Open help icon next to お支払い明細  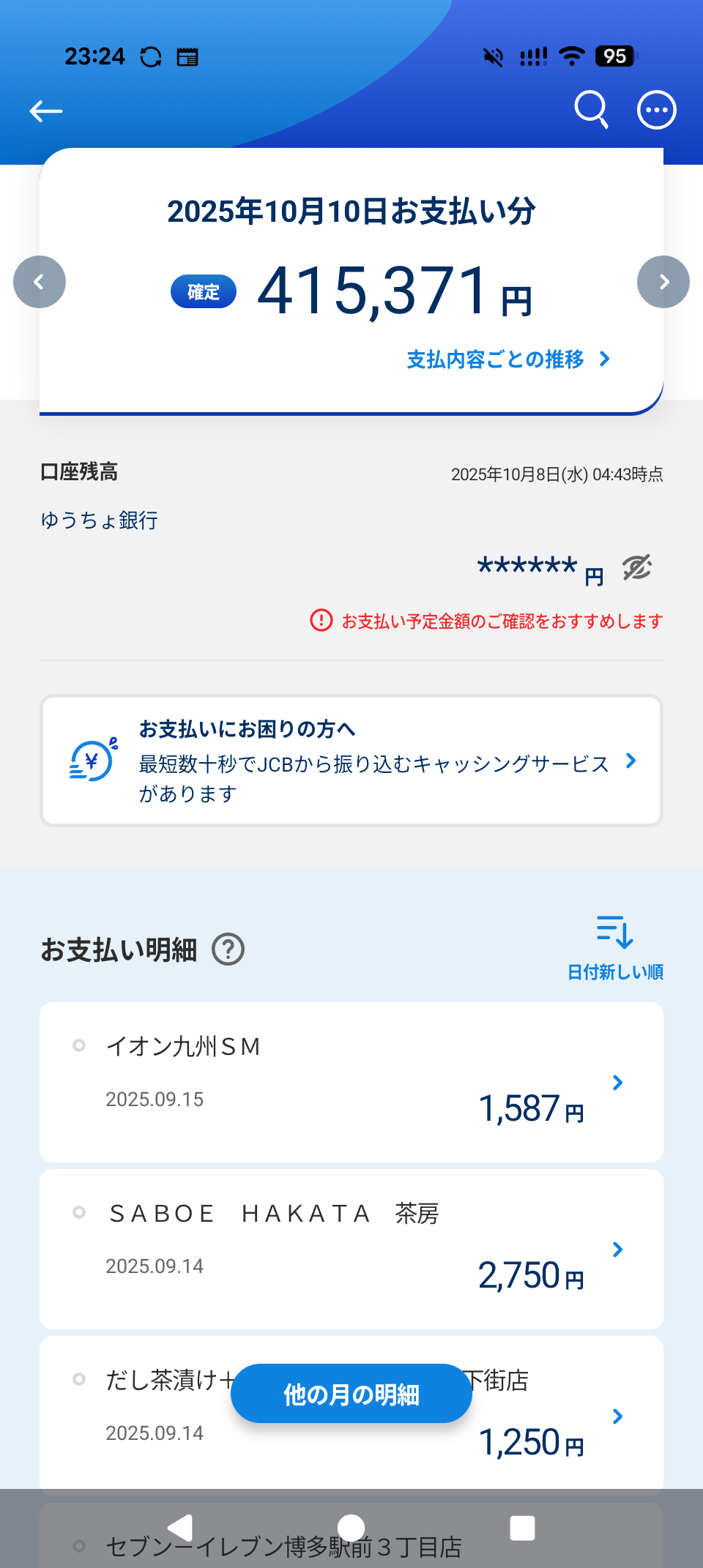tap(228, 950)
